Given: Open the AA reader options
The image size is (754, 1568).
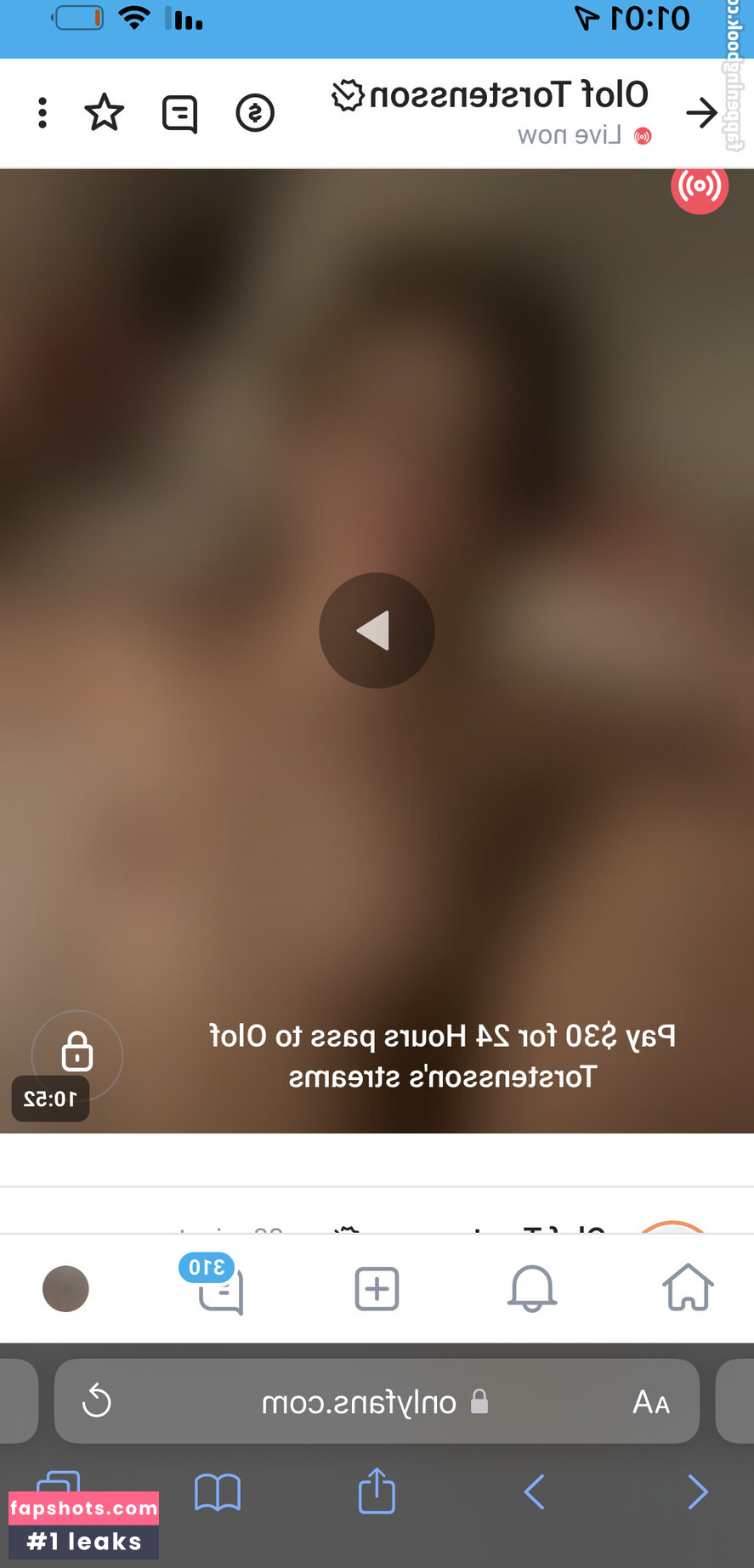Looking at the screenshot, I should point(651,1401).
